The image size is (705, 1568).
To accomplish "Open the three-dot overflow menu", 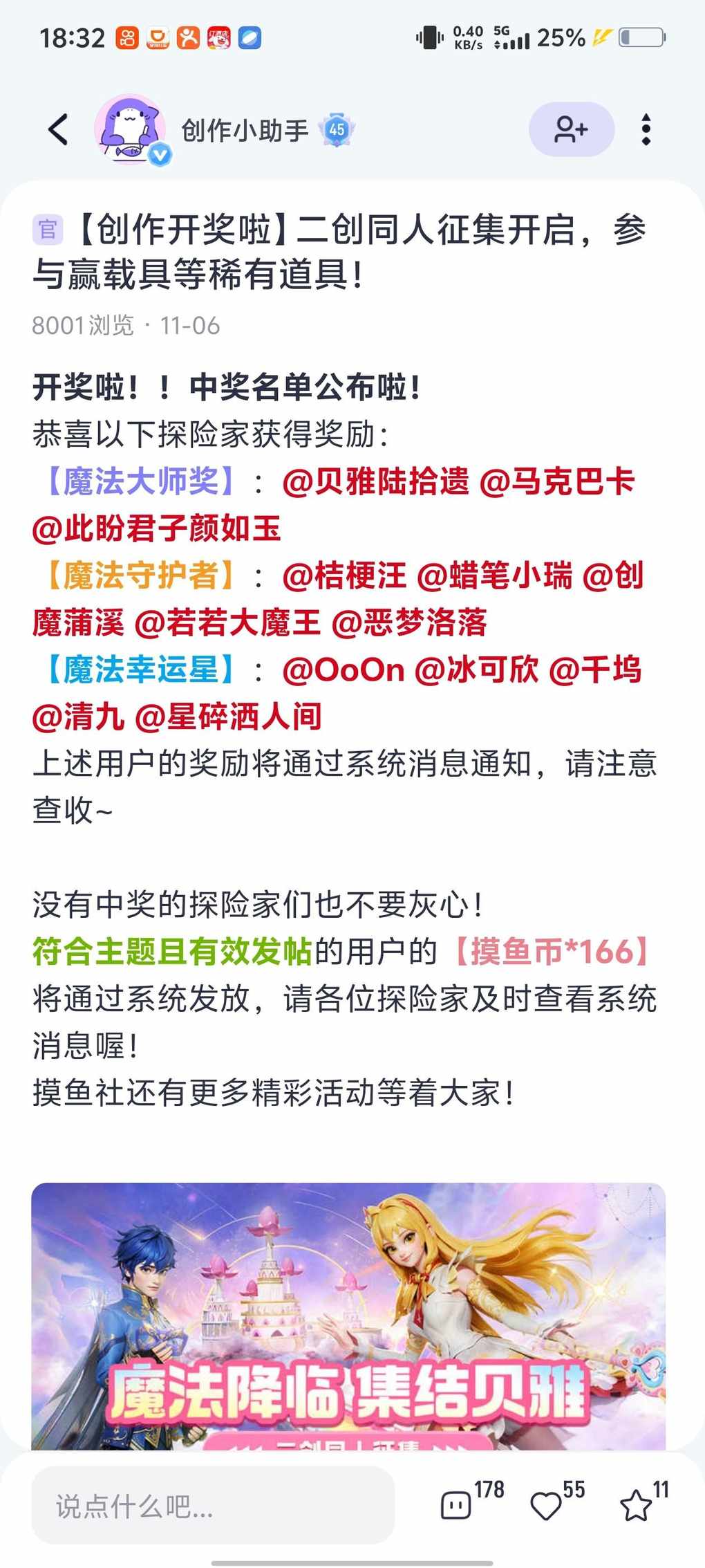I will [646, 129].
